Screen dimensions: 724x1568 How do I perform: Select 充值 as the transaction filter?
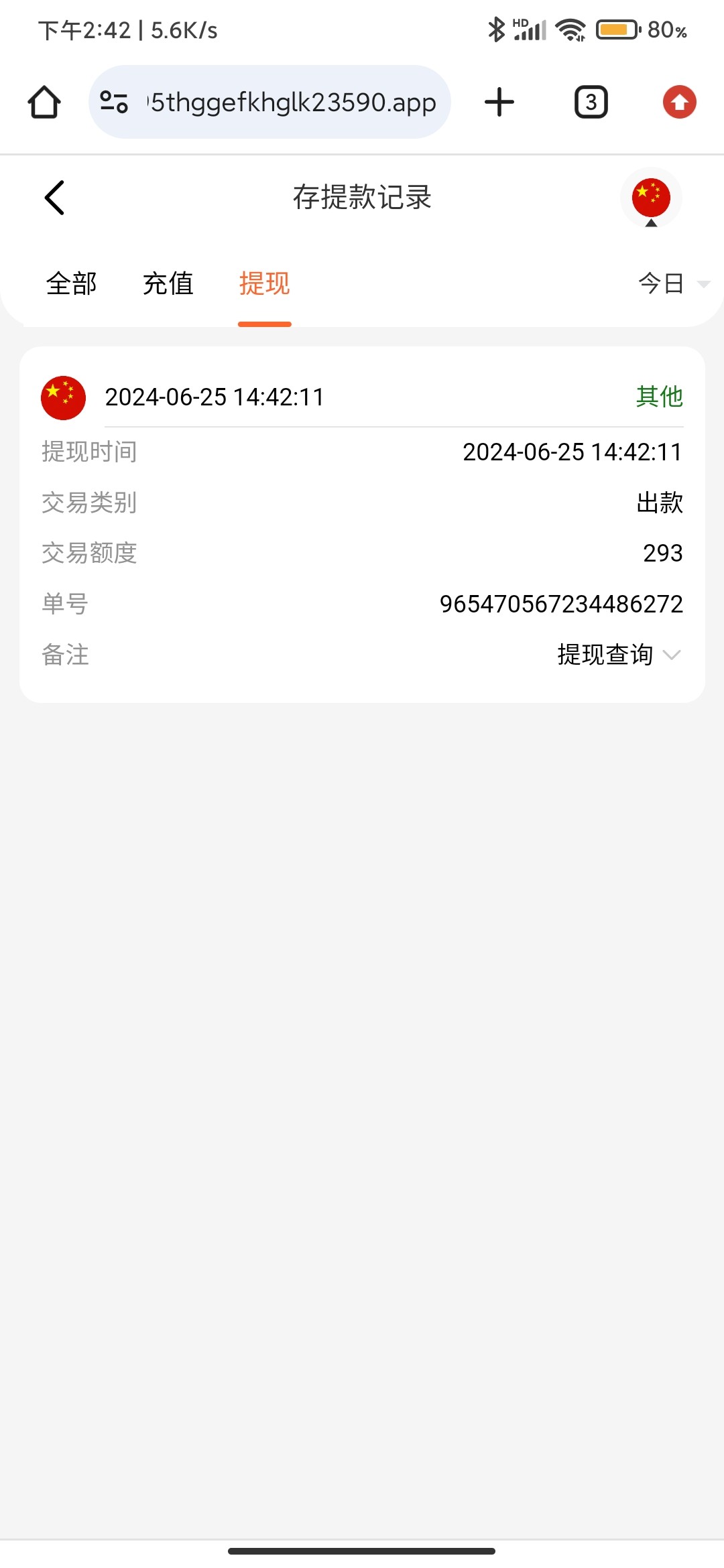tap(167, 284)
